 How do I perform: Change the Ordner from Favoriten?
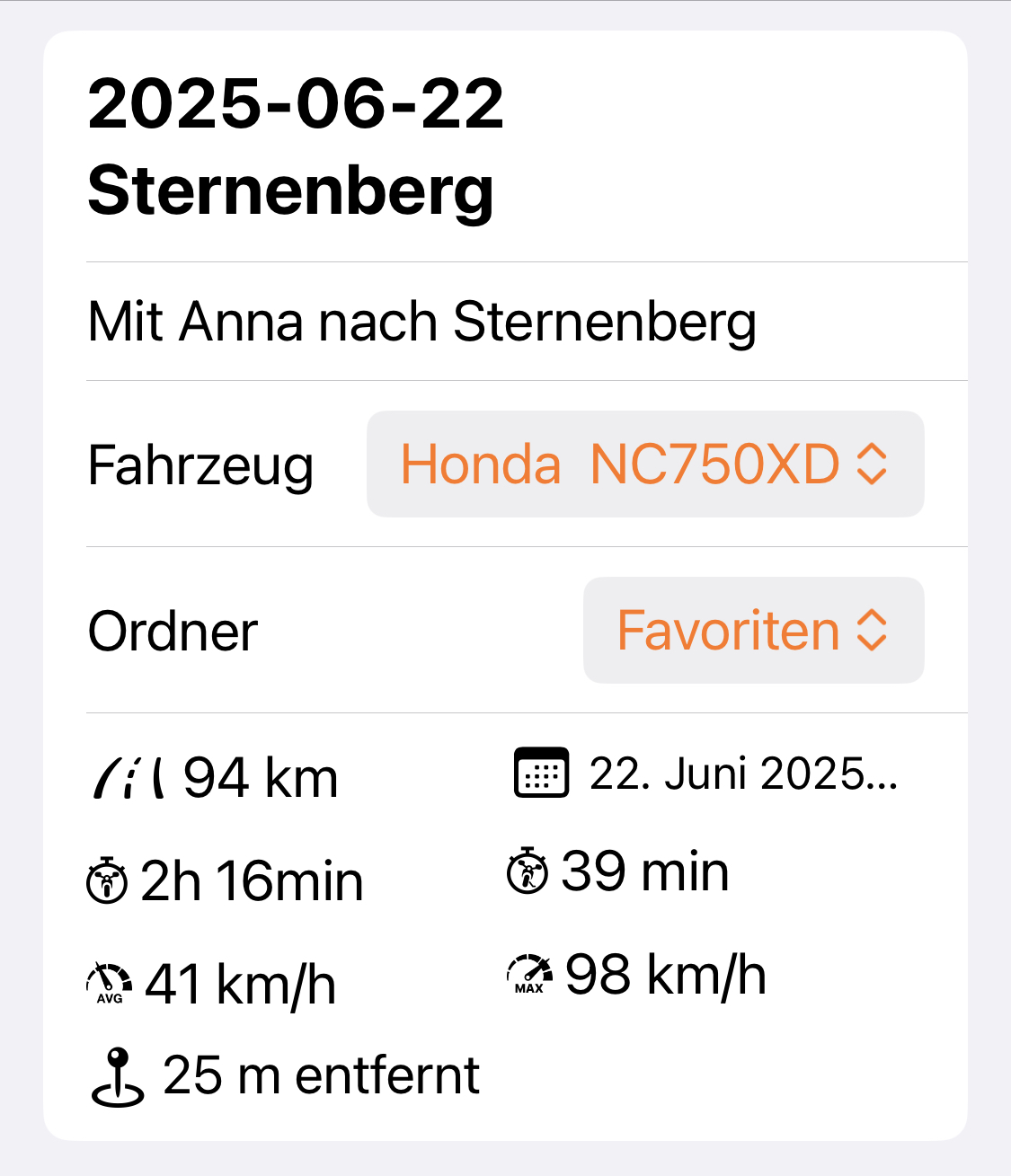pos(754,630)
